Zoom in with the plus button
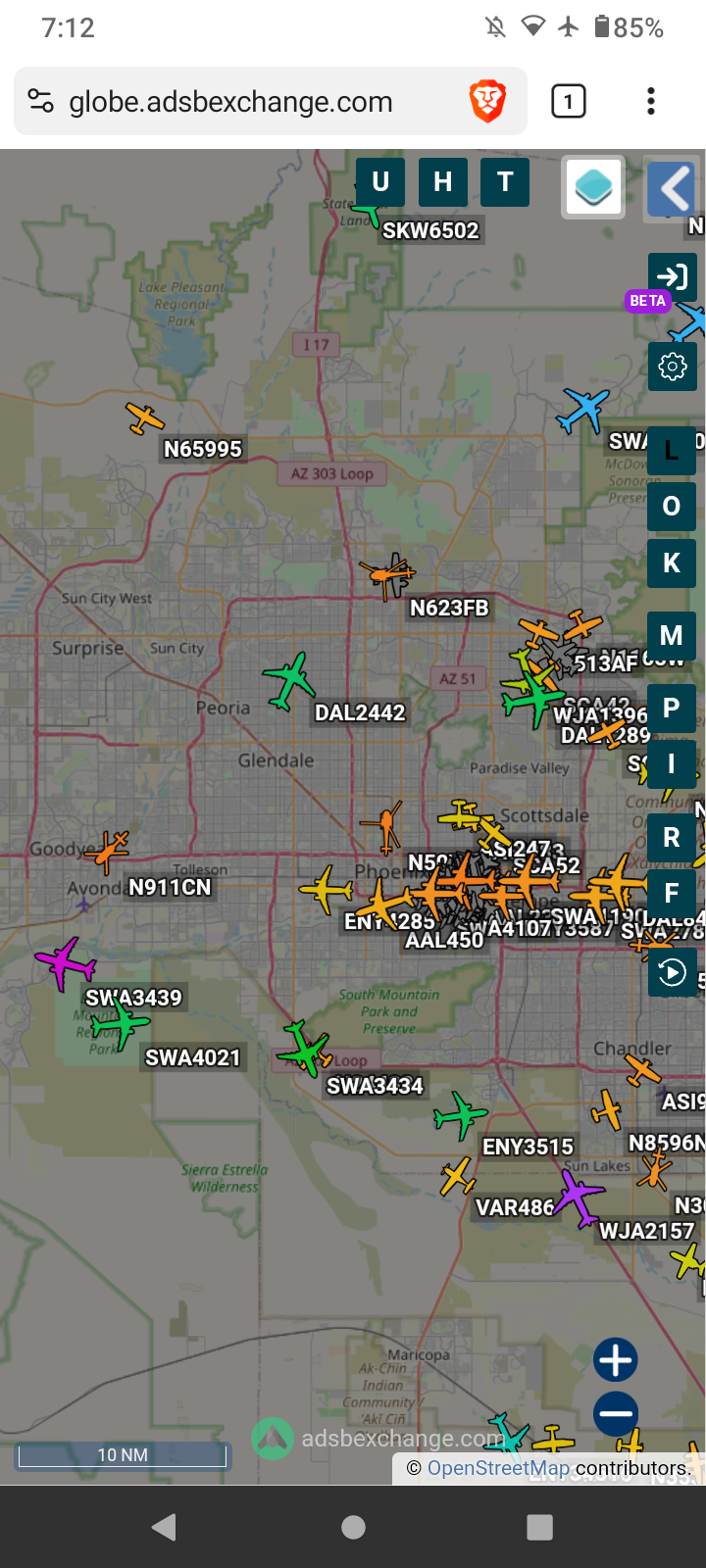This screenshot has width=706, height=1568. 616,1360
